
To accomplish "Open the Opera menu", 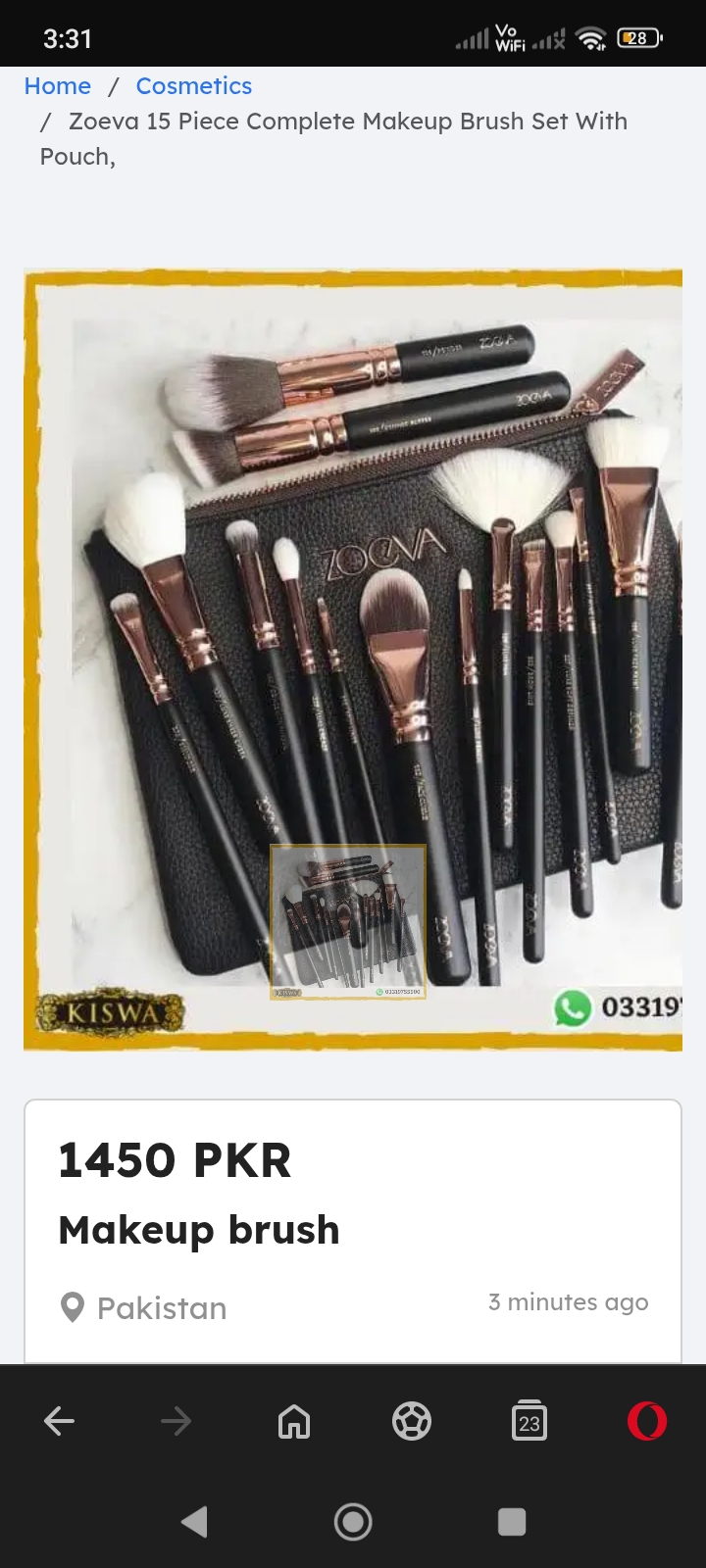I will 647,1421.
